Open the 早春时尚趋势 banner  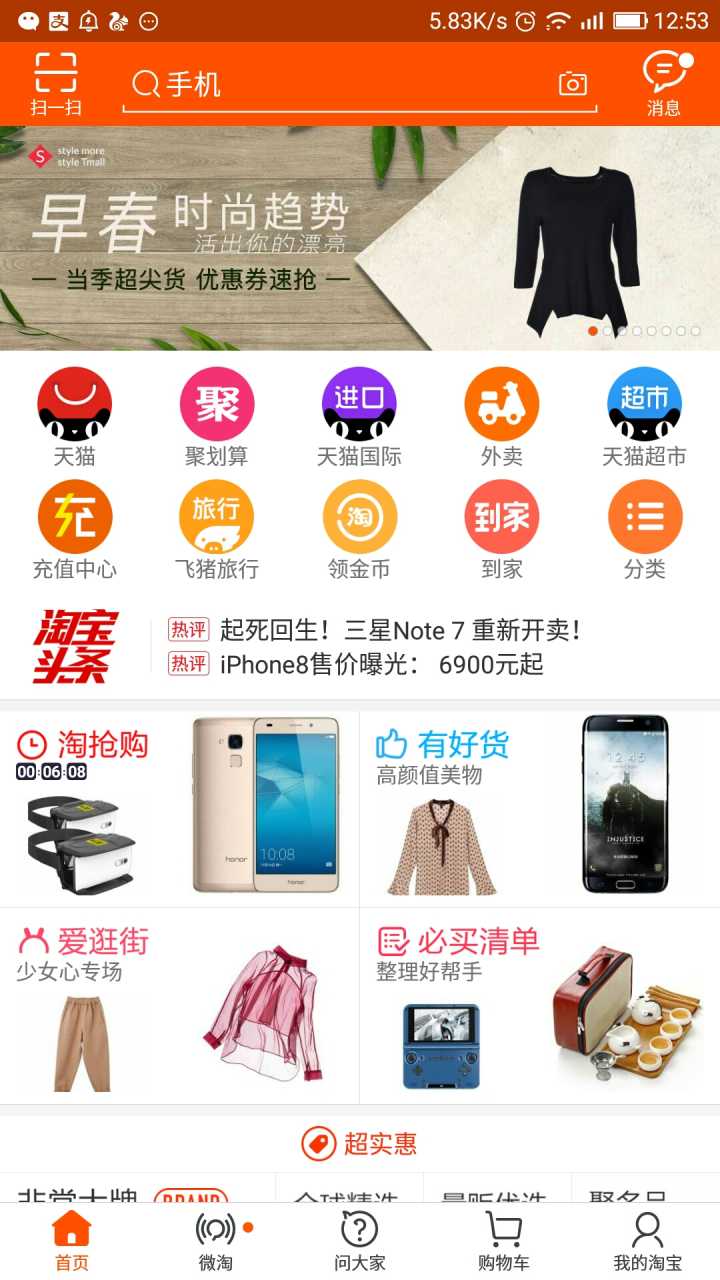click(x=360, y=238)
